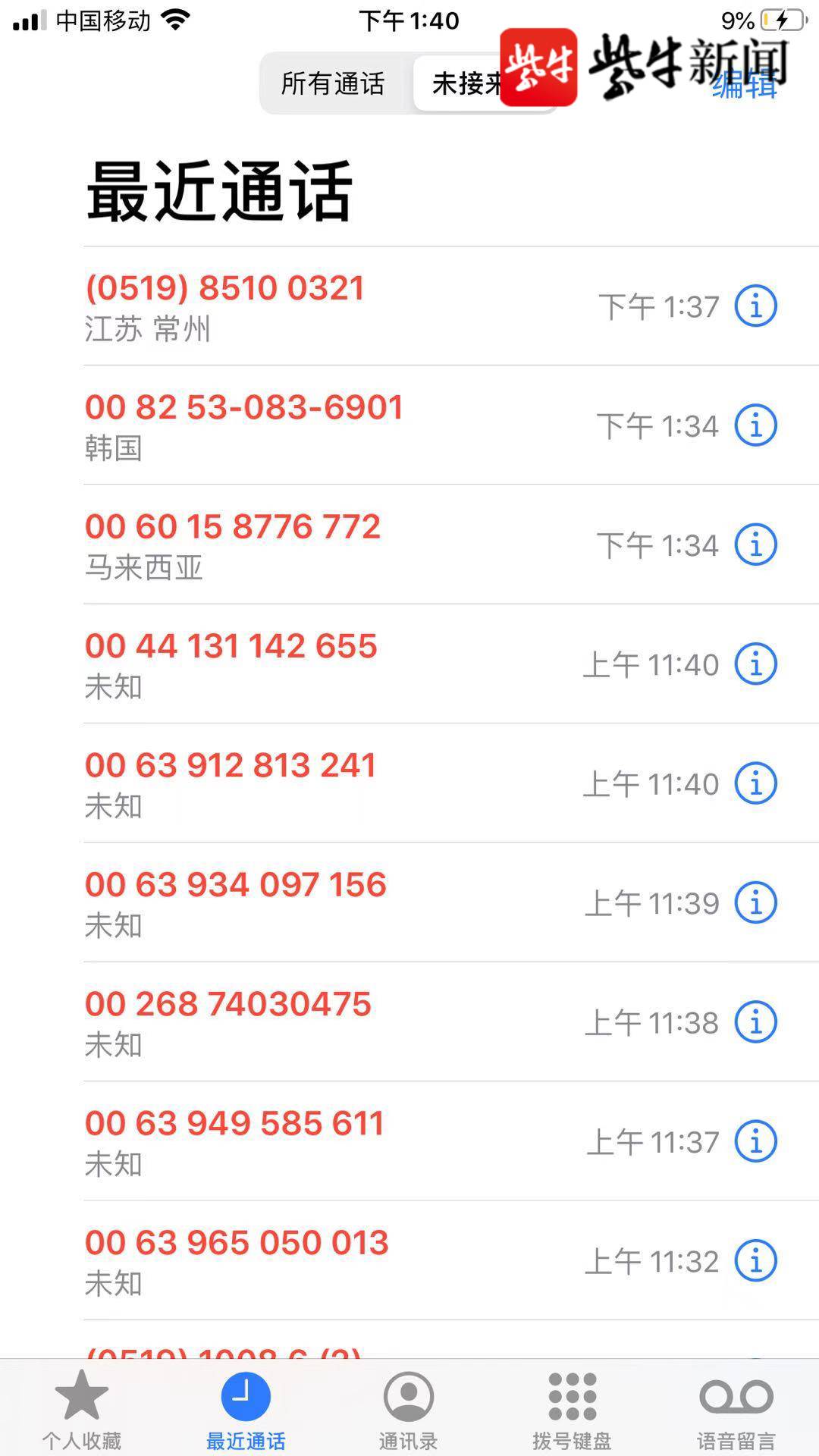Tap info icon for 马来西亚 number
This screenshot has height=1456, width=819.
755,544
